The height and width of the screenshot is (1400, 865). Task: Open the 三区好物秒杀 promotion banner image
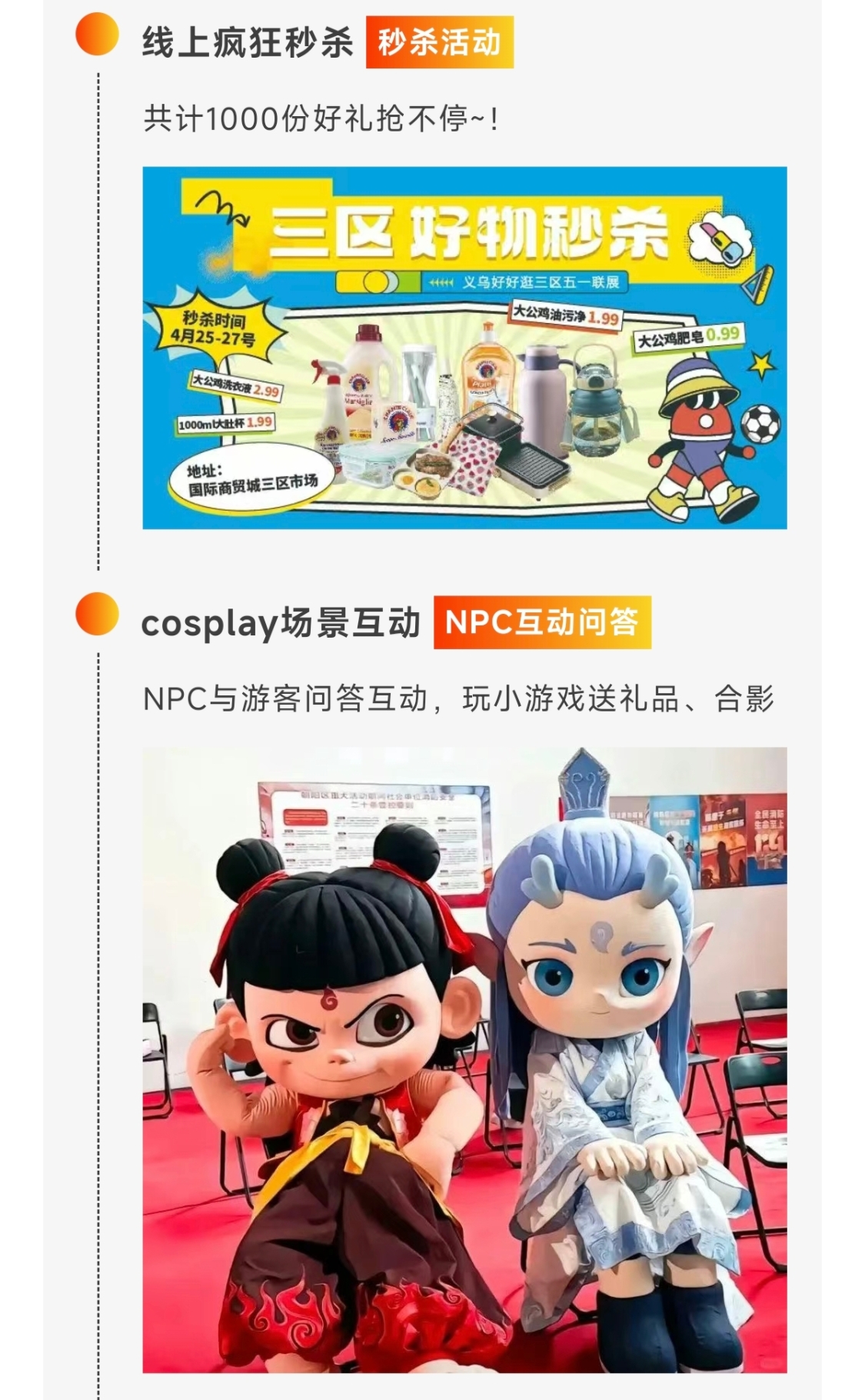click(x=464, y=348)
